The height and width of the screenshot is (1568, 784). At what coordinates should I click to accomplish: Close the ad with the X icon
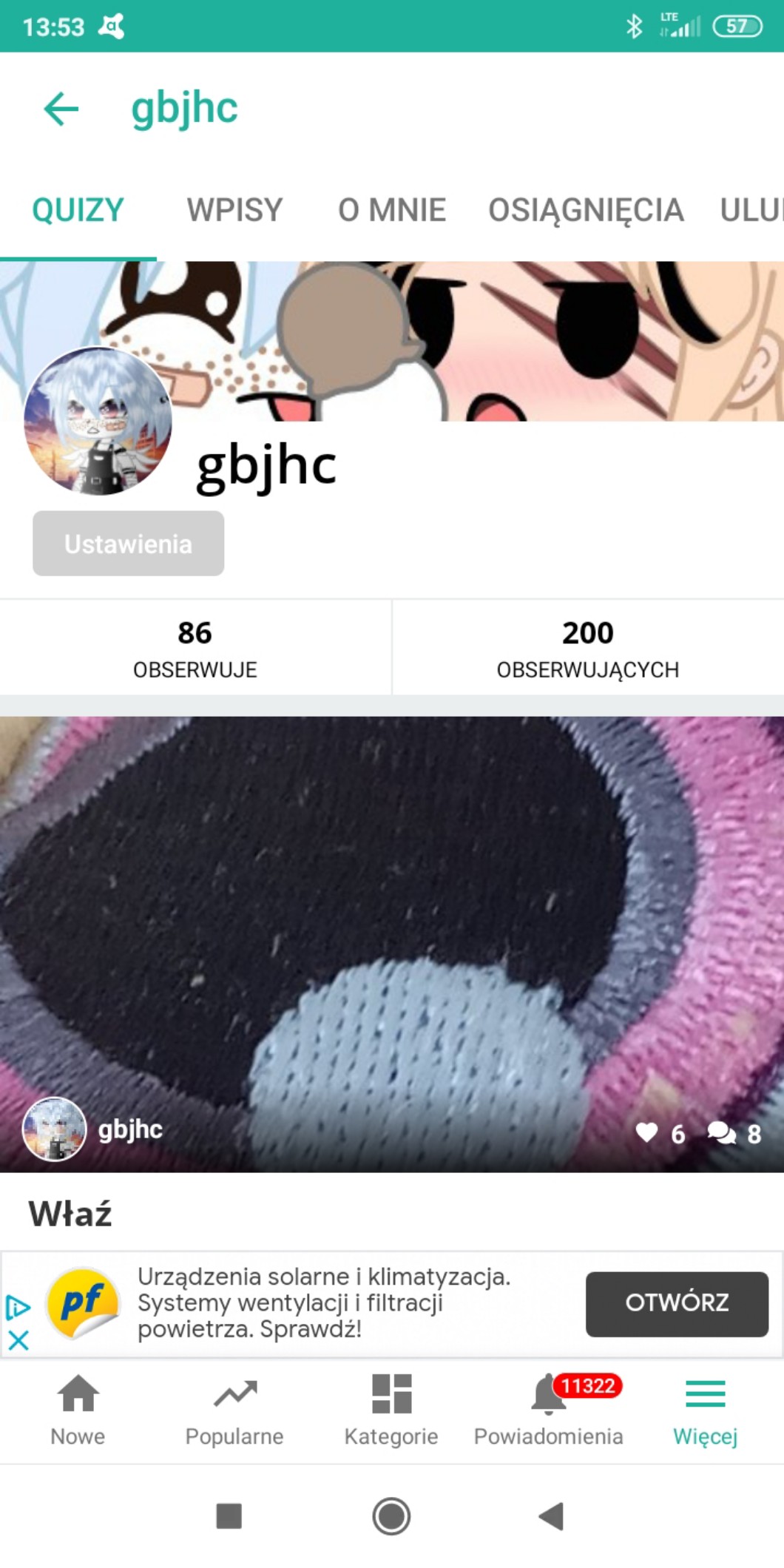(18, 1339)
